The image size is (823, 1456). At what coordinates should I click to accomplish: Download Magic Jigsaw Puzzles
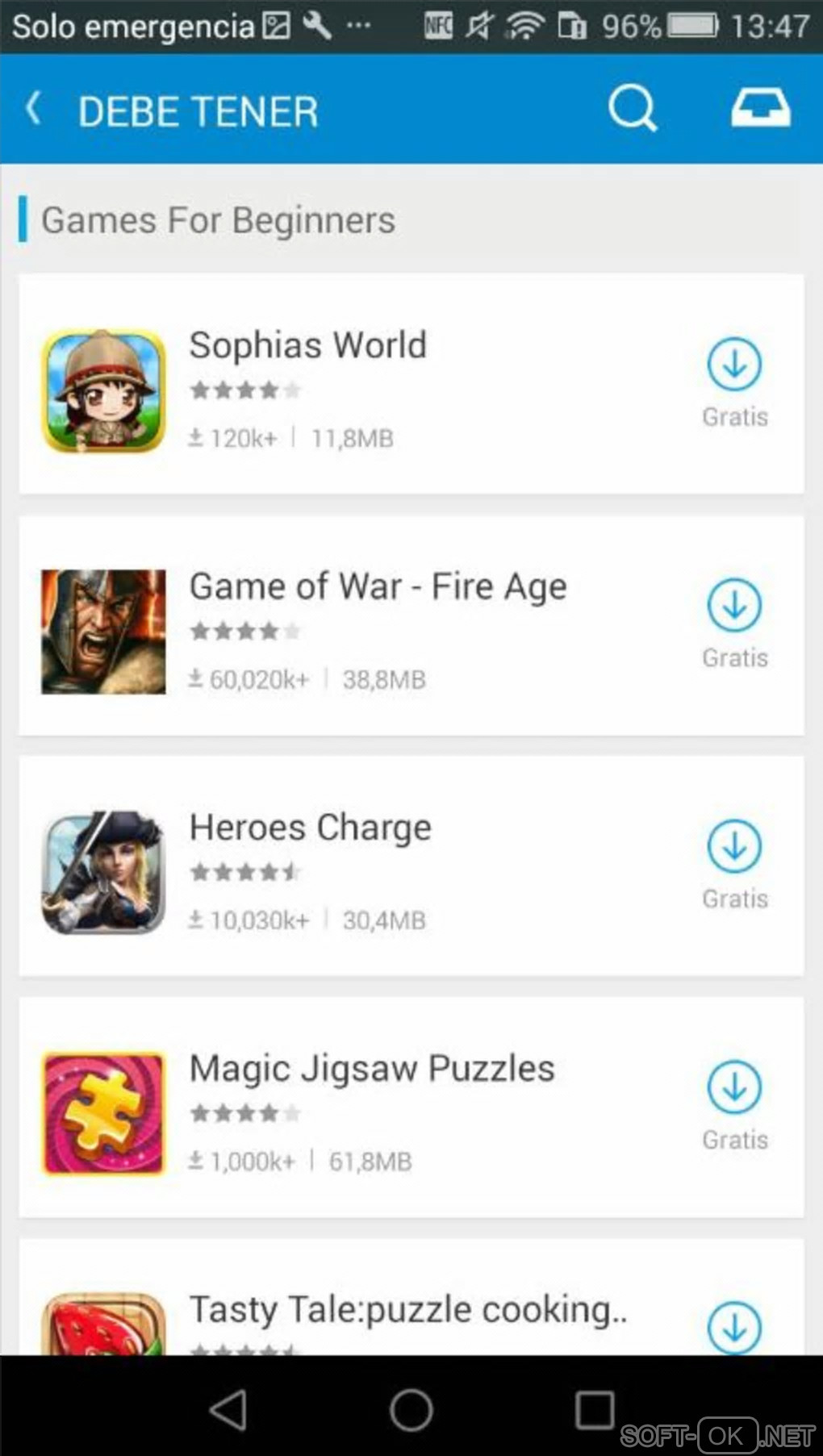coord(734,1087)
